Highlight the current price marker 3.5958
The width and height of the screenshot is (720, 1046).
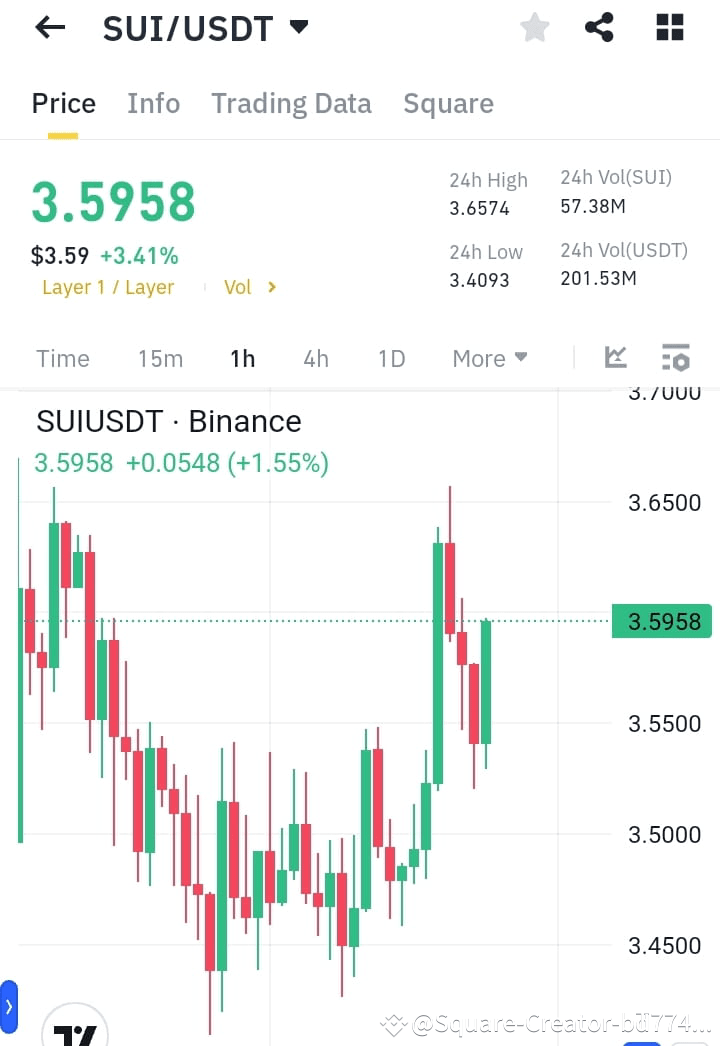point(662,621)
